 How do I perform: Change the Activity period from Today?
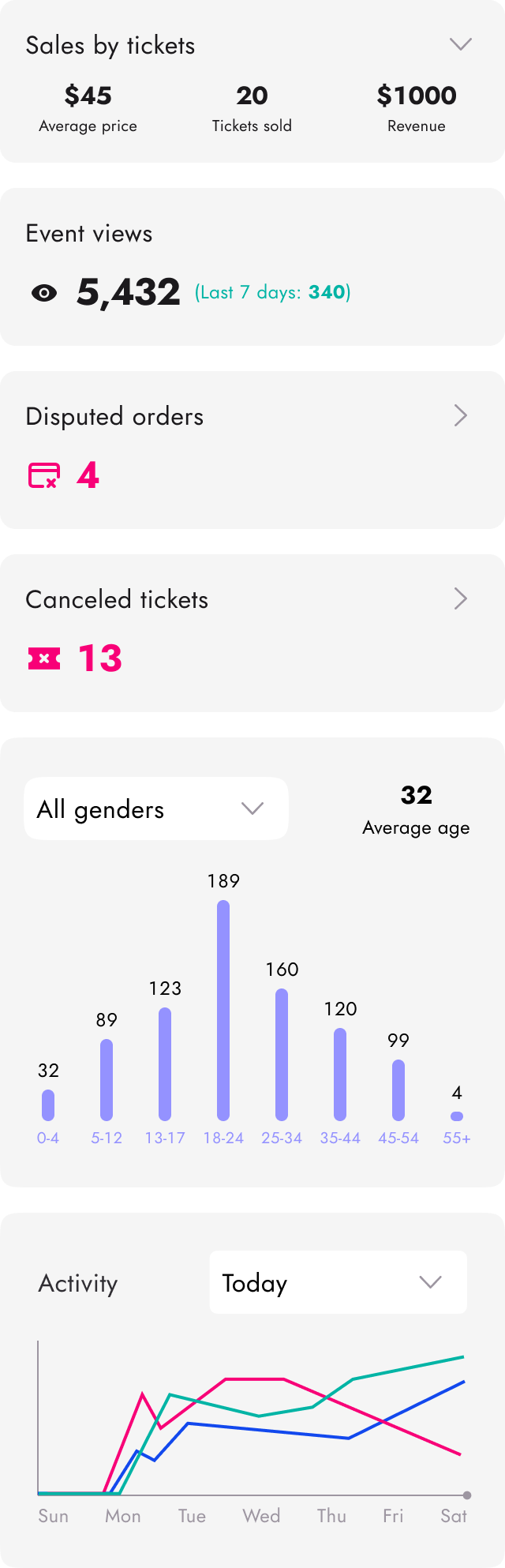338,1282
